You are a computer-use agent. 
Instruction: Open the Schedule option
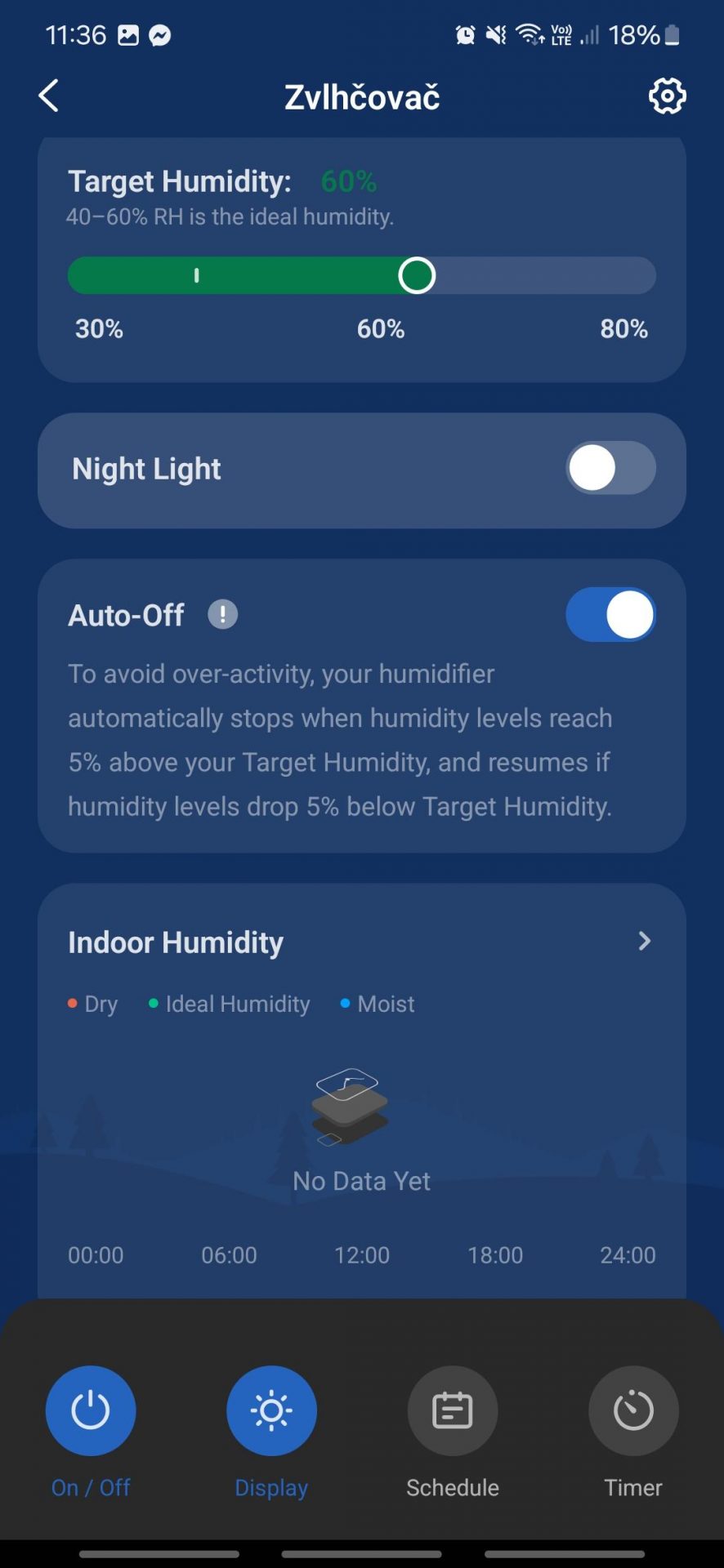(453, 1410)
